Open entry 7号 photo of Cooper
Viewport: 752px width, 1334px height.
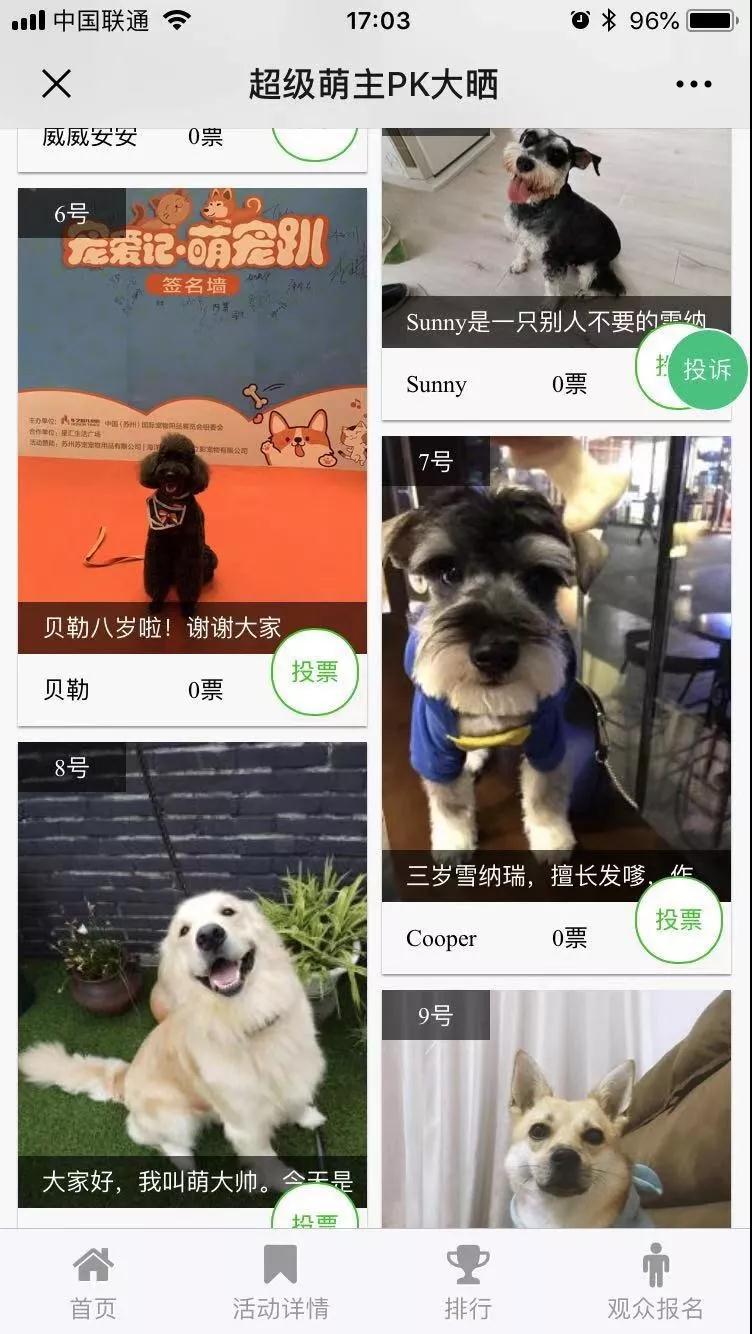pyautogui.click(x=556, y=660)
